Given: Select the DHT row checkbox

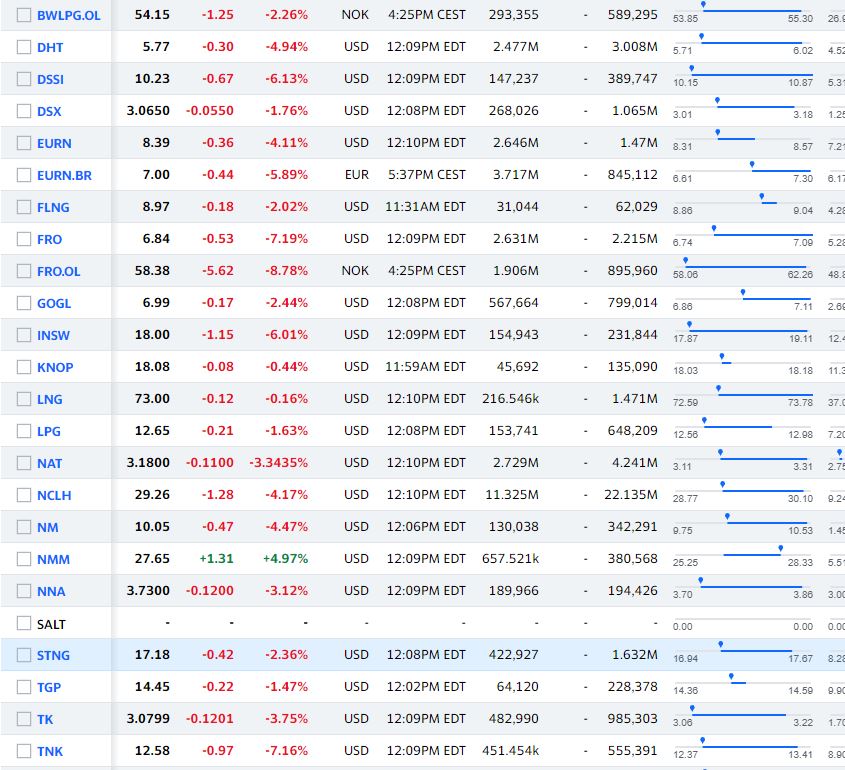Looking at the screenshot, I should pyautogui.click(x=24, y=47).
